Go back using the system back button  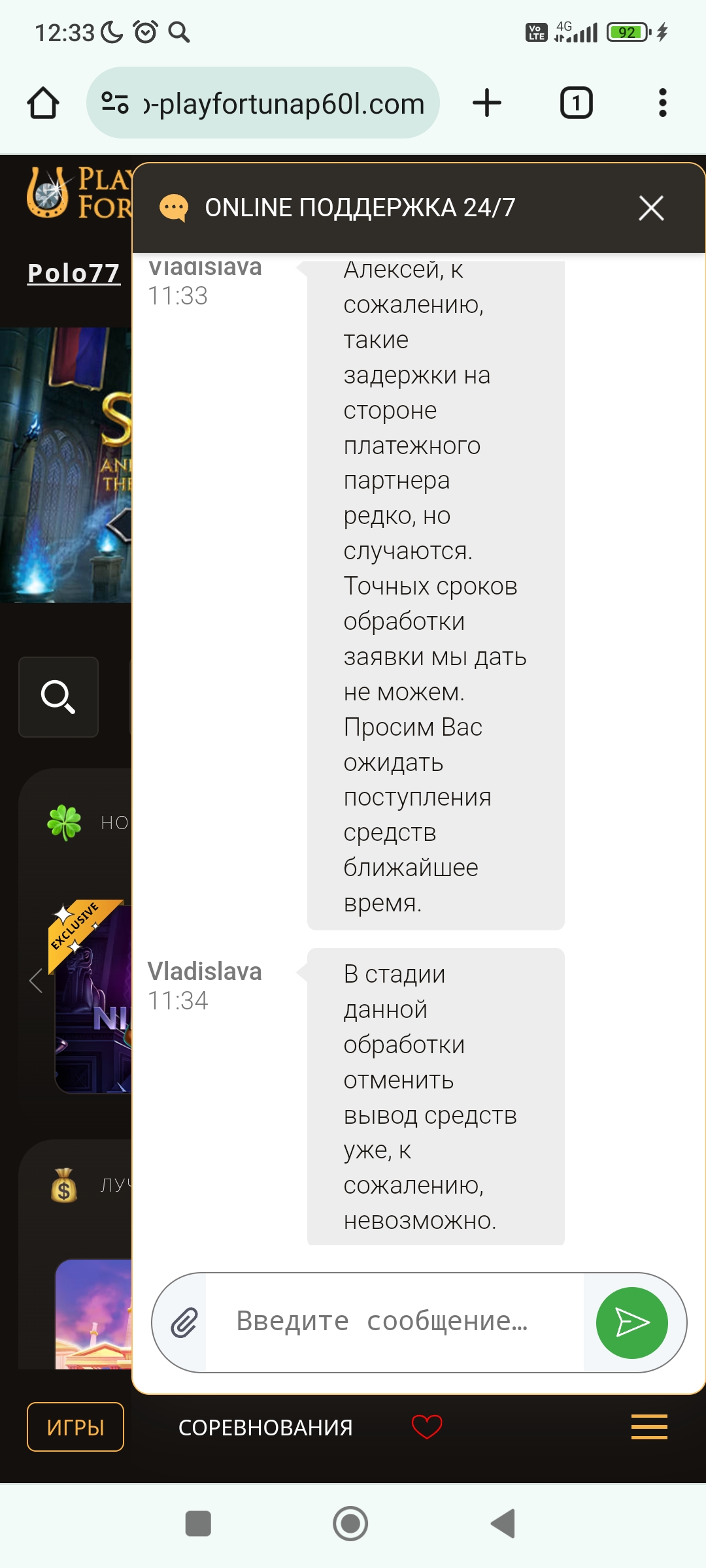point(503,1524)
